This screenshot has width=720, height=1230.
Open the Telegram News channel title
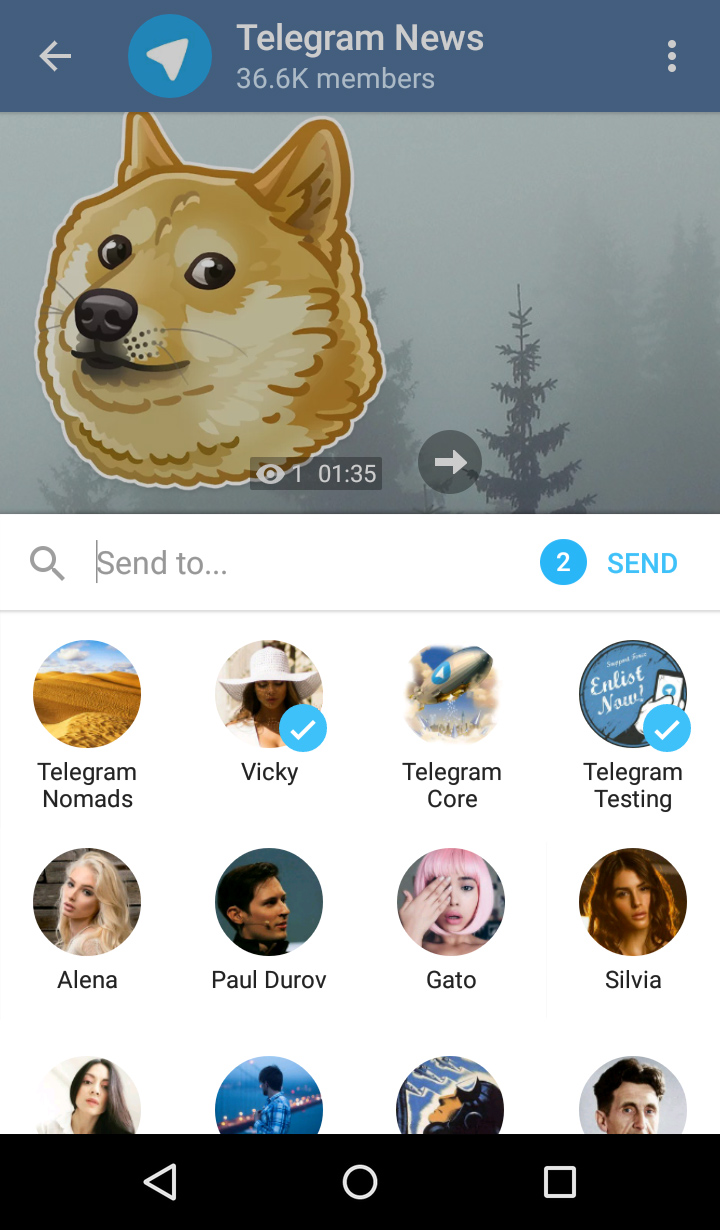pos(360,38)
